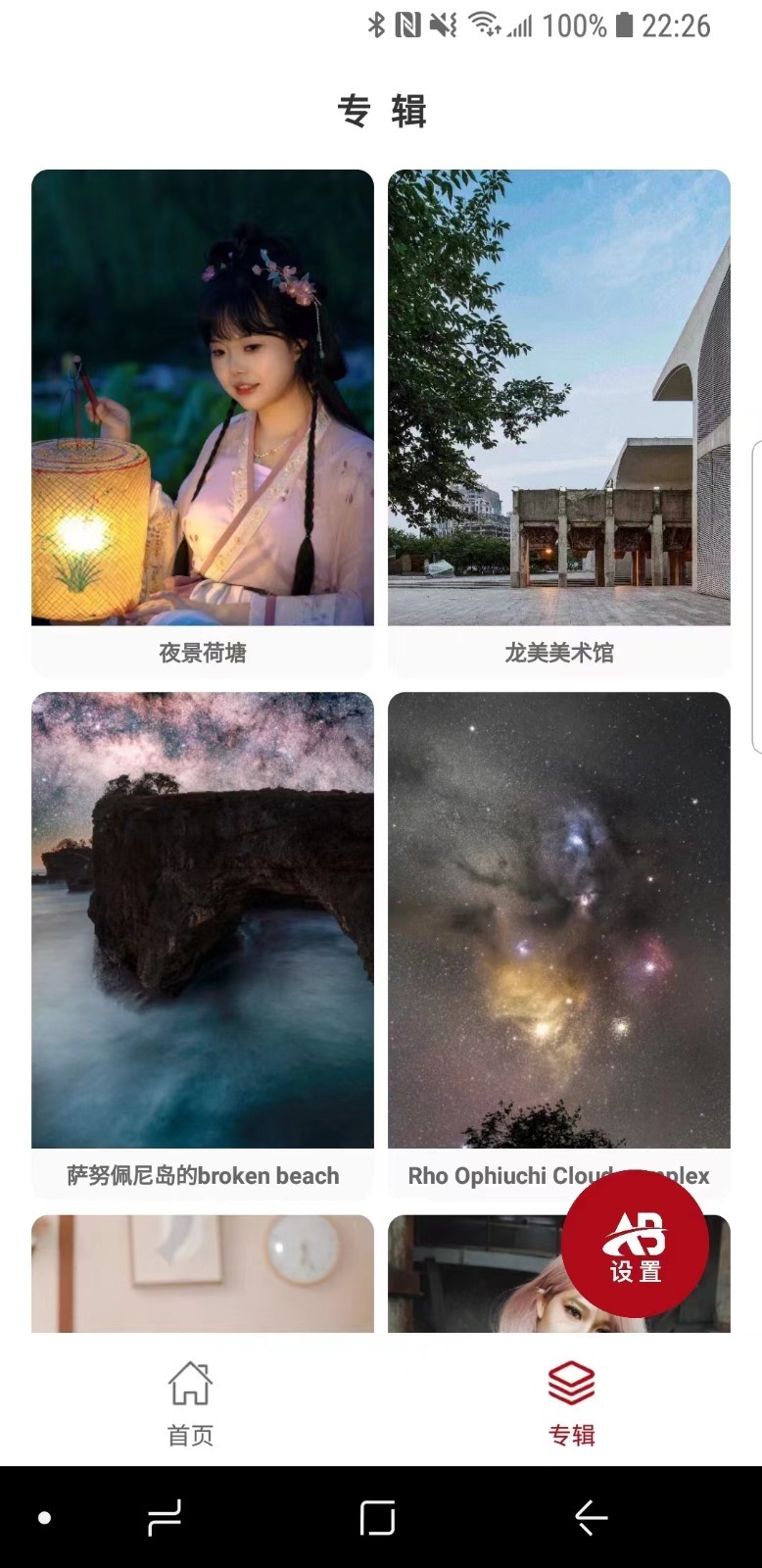
Task: Tap the red 设置 floating button
Action: pos(636,1243)
